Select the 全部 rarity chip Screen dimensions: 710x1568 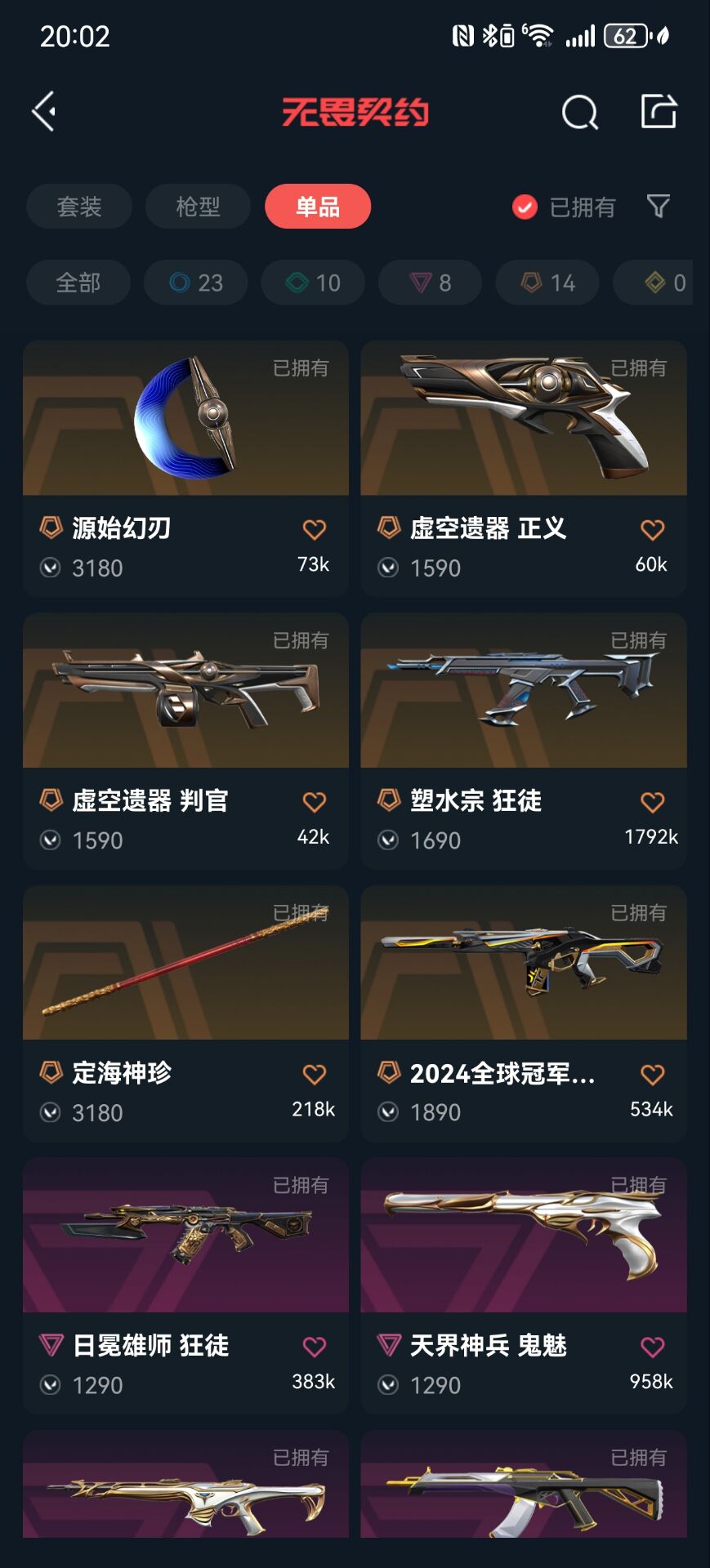[78, 283]
